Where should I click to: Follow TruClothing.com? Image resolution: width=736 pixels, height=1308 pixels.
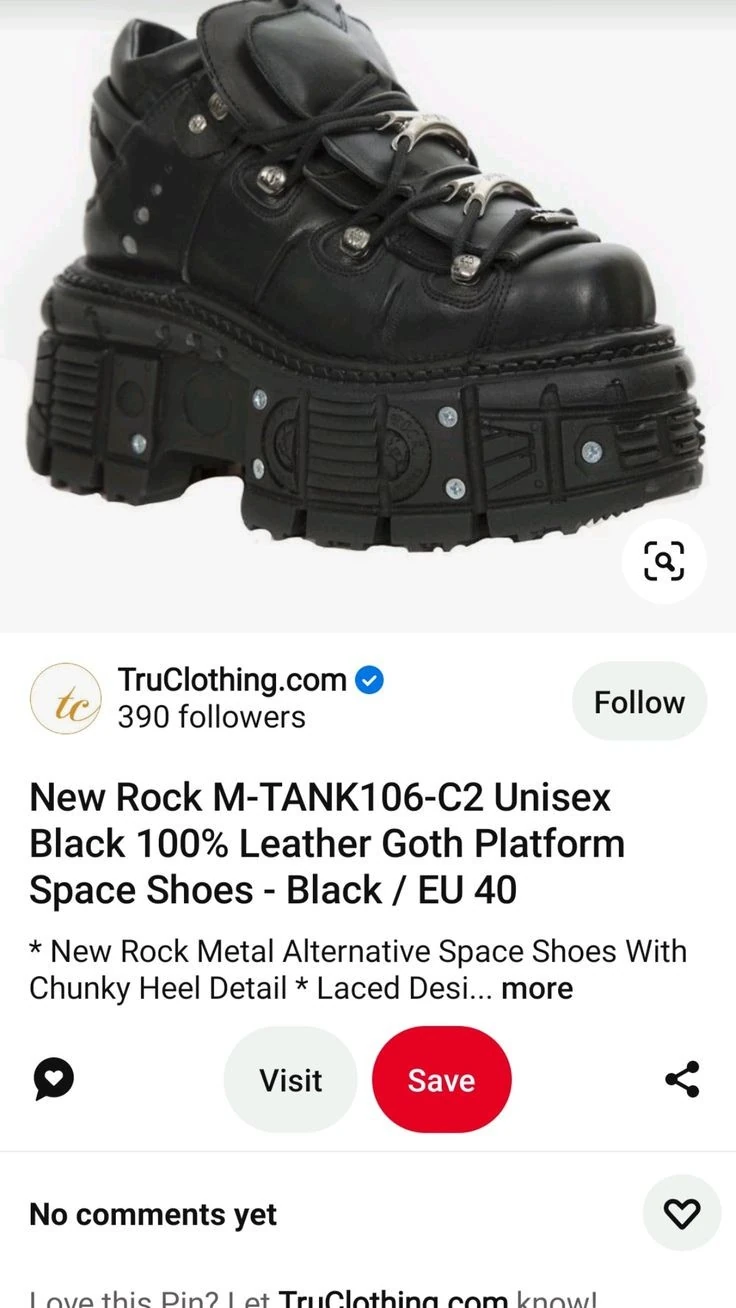point(639,702)
